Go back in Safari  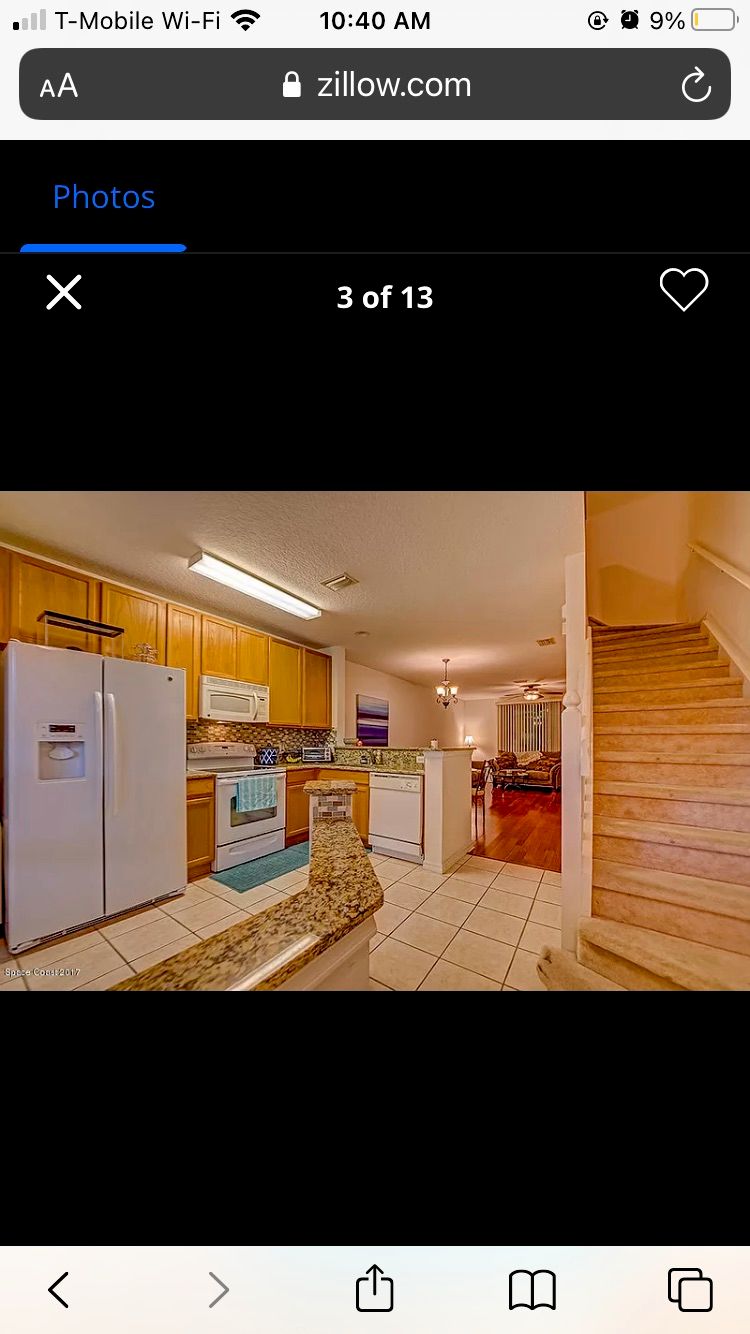(59, 1290)
